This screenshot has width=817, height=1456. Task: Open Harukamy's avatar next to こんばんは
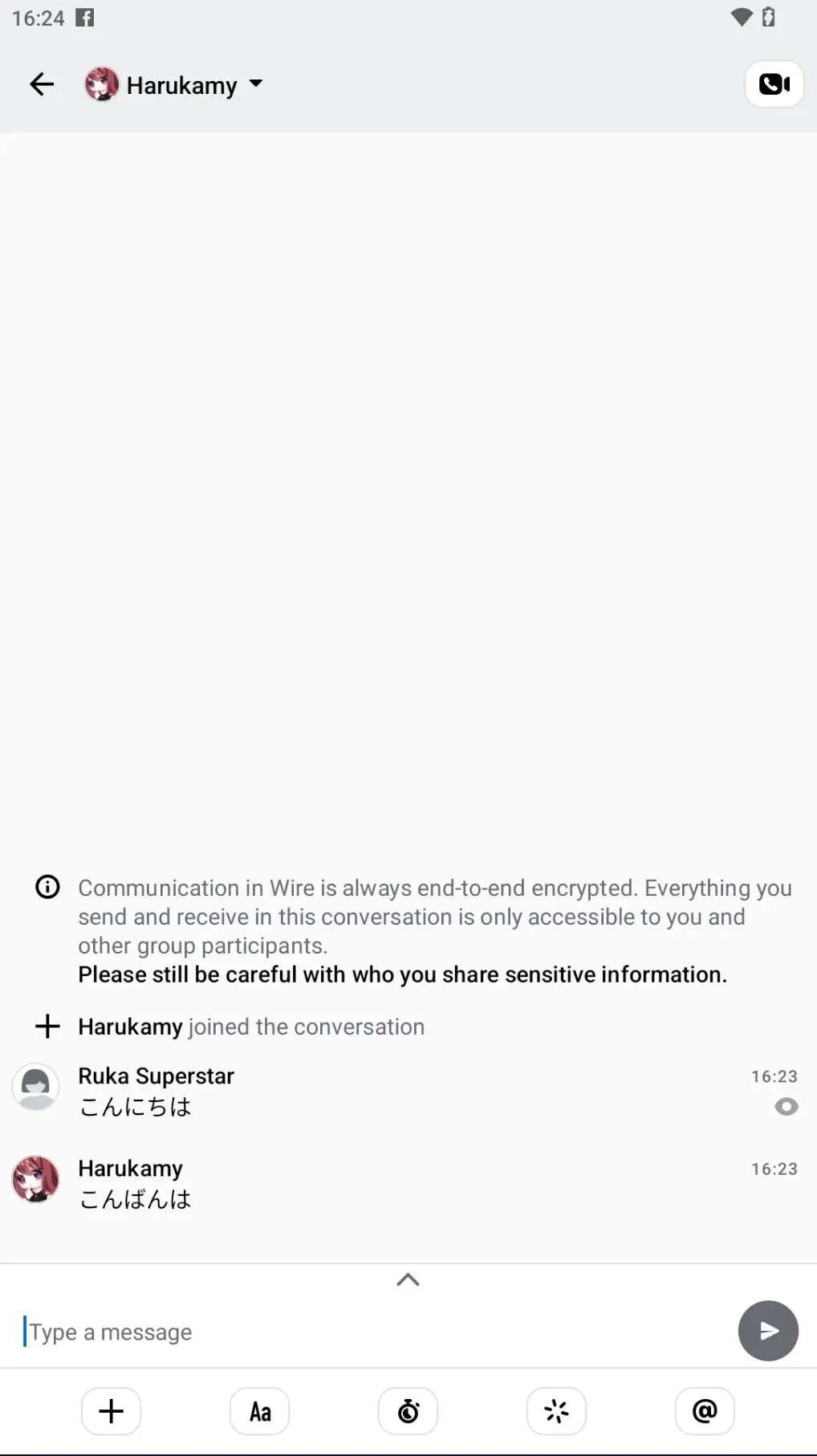(x=35, y=1179)
